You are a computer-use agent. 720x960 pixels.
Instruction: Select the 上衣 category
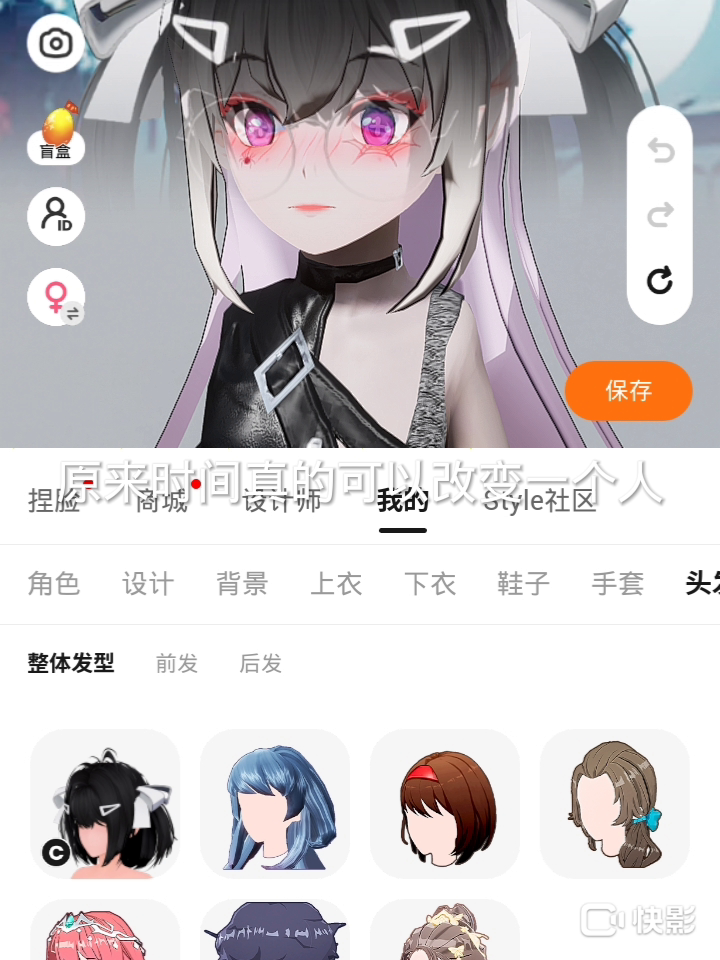336,584
